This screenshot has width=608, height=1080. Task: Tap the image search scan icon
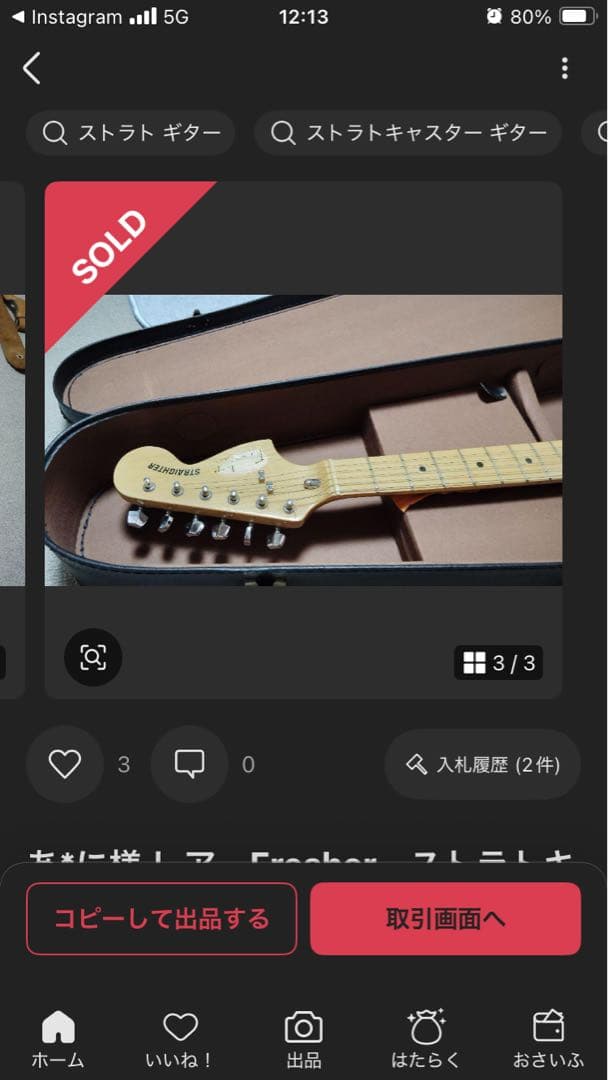[93, 657]
